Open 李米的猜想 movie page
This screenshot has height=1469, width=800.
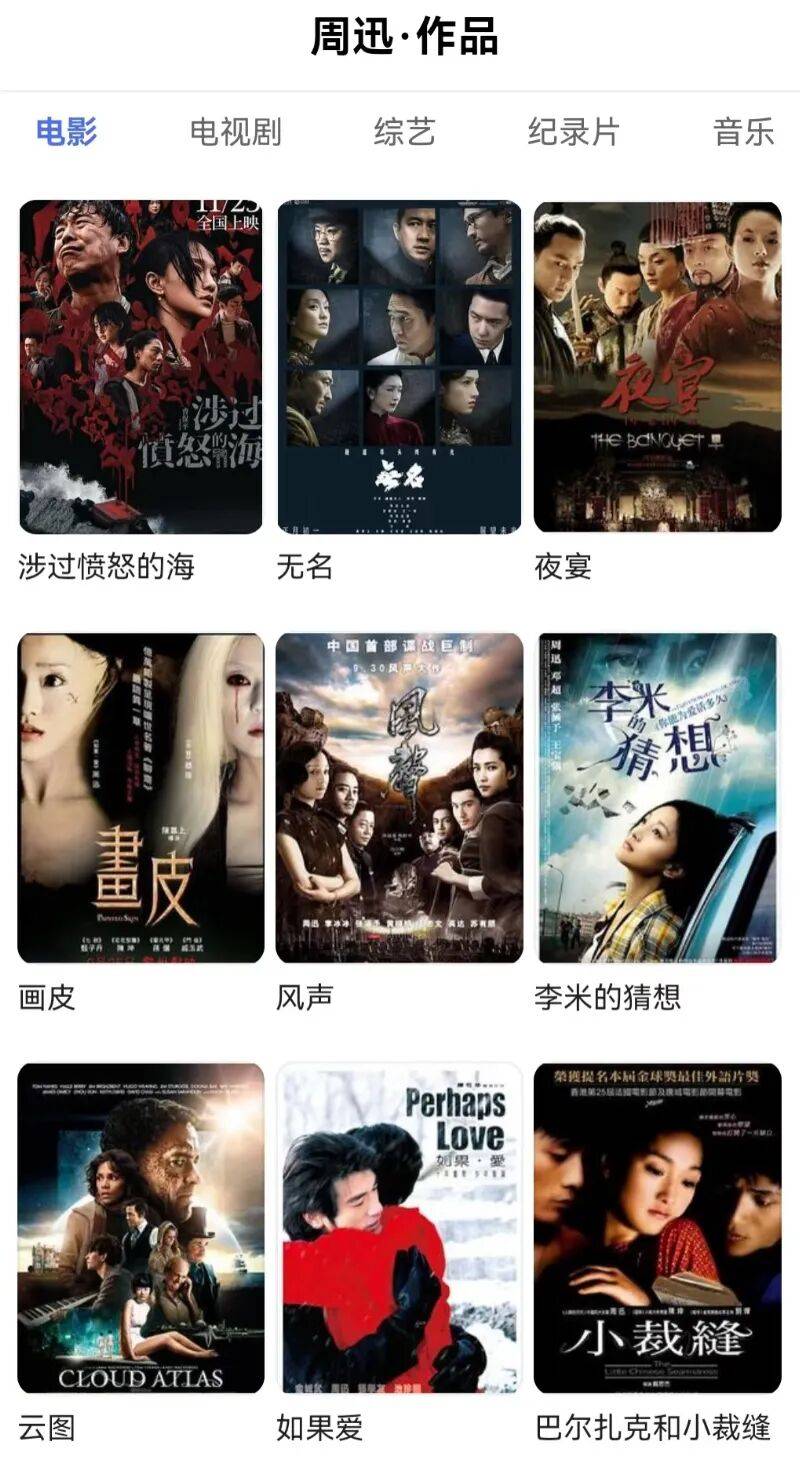[x=657, y=798]
